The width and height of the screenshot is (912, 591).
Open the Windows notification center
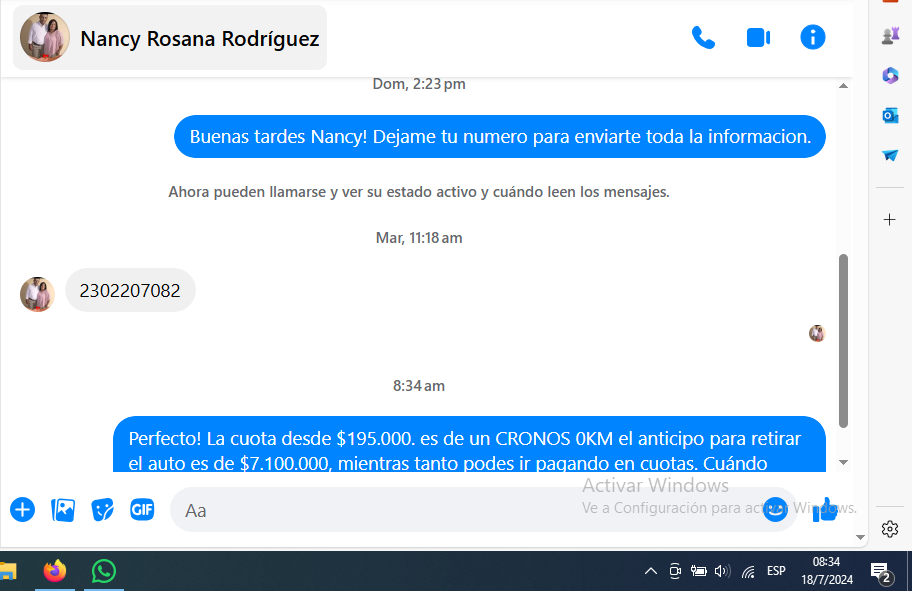[x=881, y=572]
